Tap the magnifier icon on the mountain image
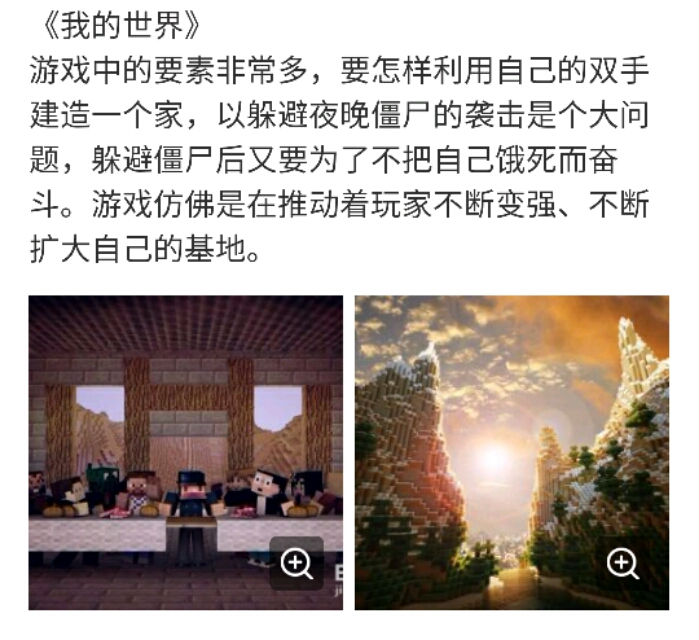 [x=623, y=564]
